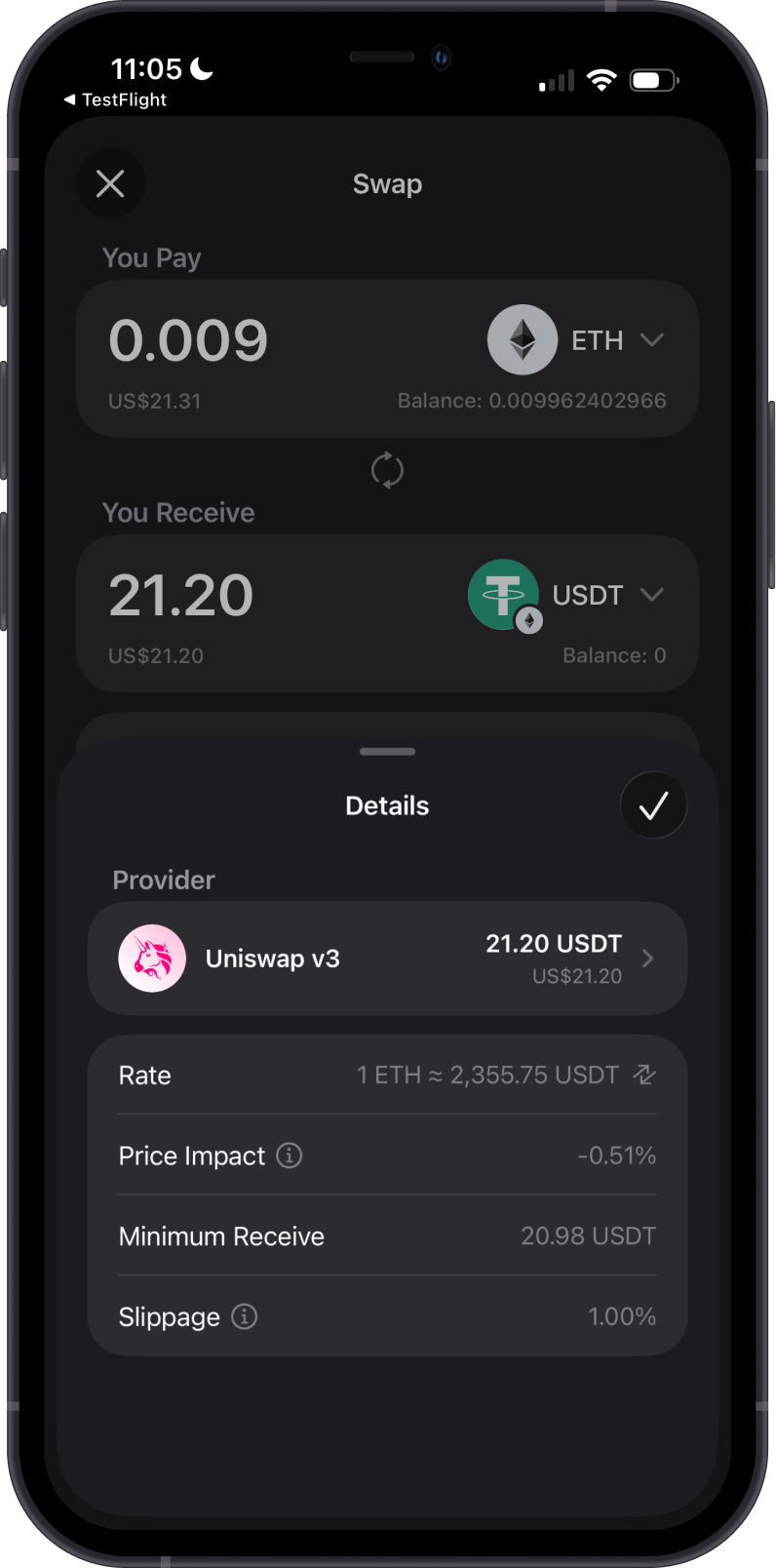The width and height of the screenshot is (776, 1568).
Task: Tap the 0.009 amount input field
Action: pyautogui.click(x=188, y=339)
